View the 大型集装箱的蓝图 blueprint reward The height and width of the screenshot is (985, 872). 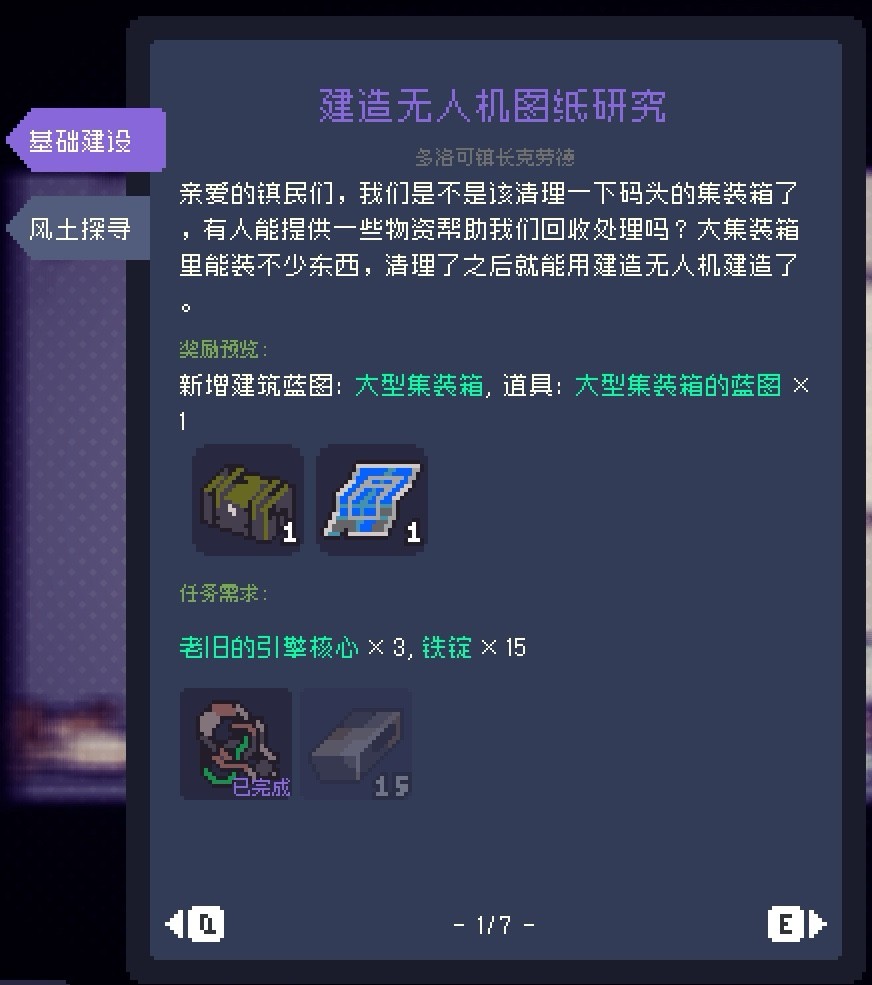click(x=372, y=499)
